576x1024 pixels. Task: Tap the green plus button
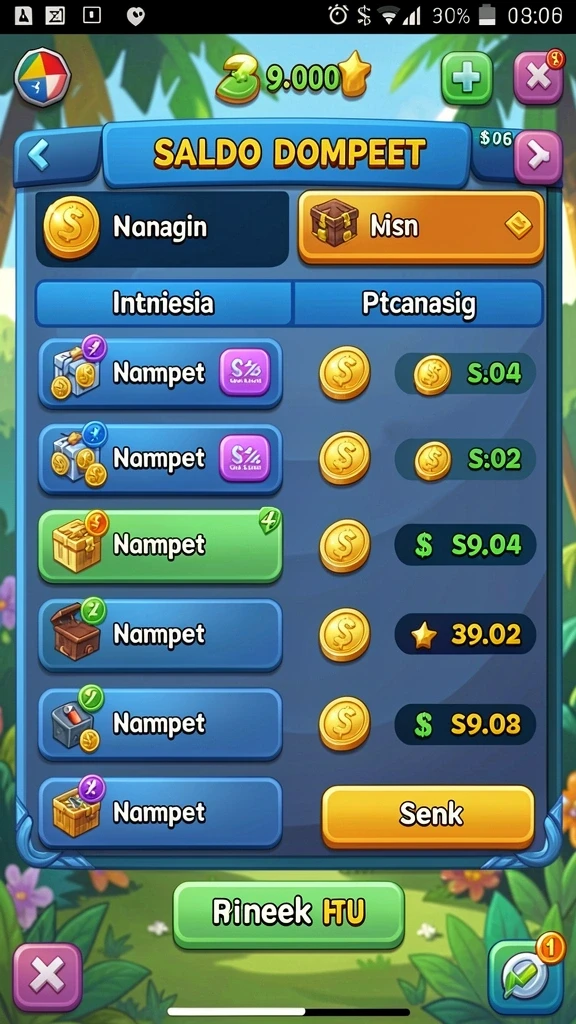[466, 78]
